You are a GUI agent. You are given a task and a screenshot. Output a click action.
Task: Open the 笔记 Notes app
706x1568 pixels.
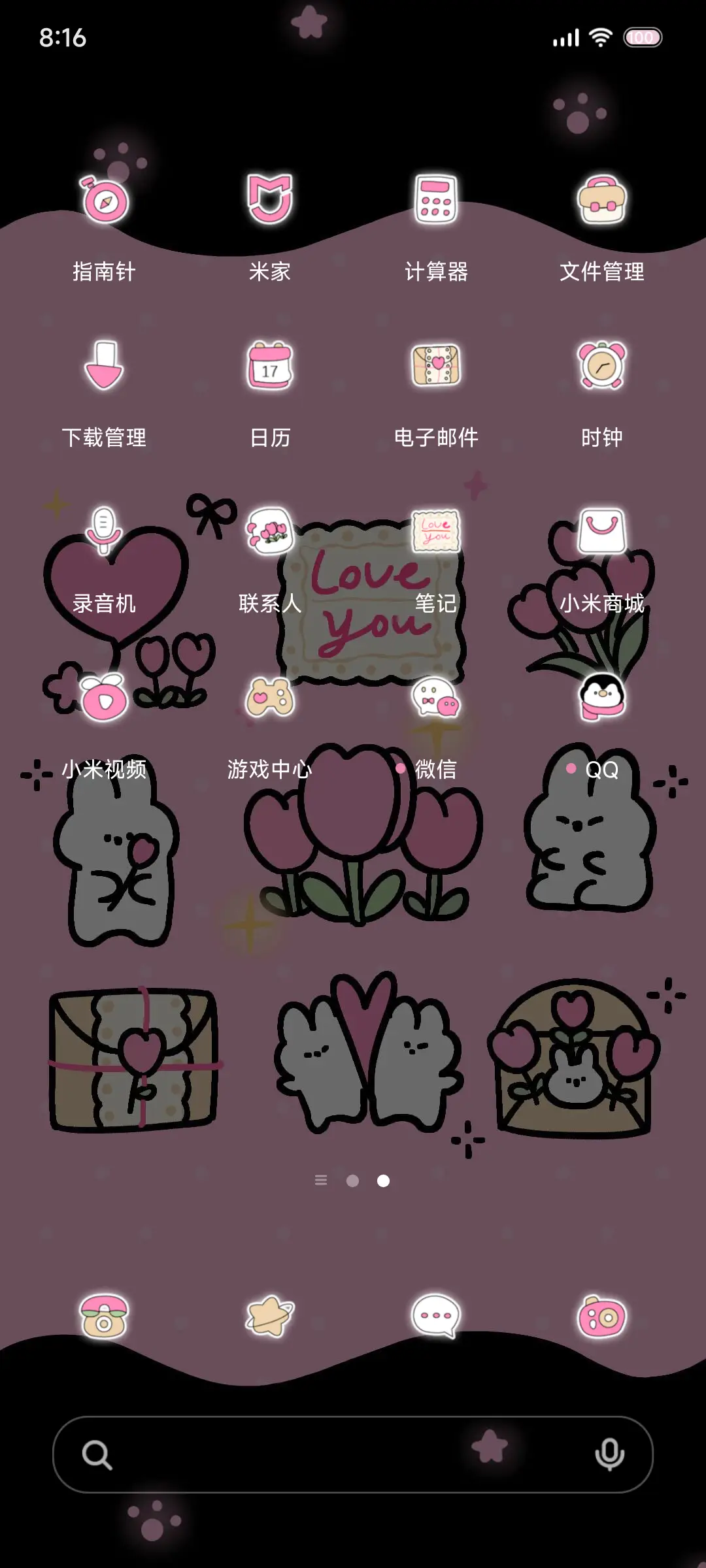(x=436, y=529)
